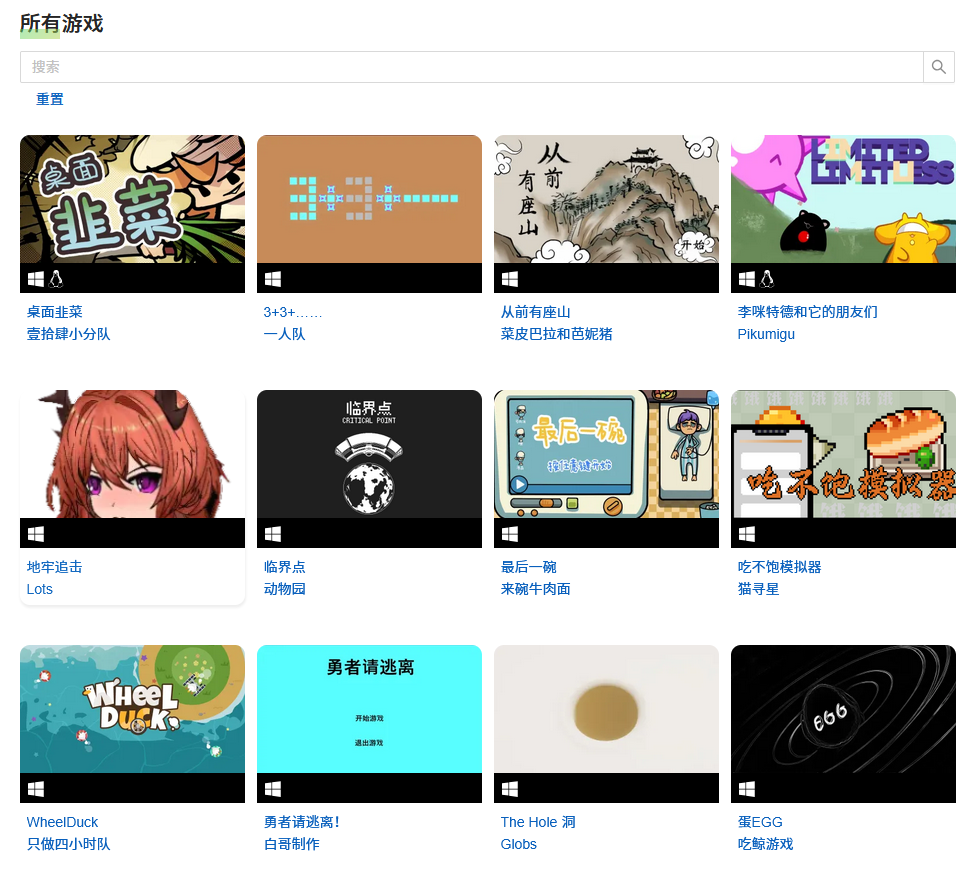Open the 3+3+…… game card
This screenshot has height=874, width=969.
coord(369,200)
